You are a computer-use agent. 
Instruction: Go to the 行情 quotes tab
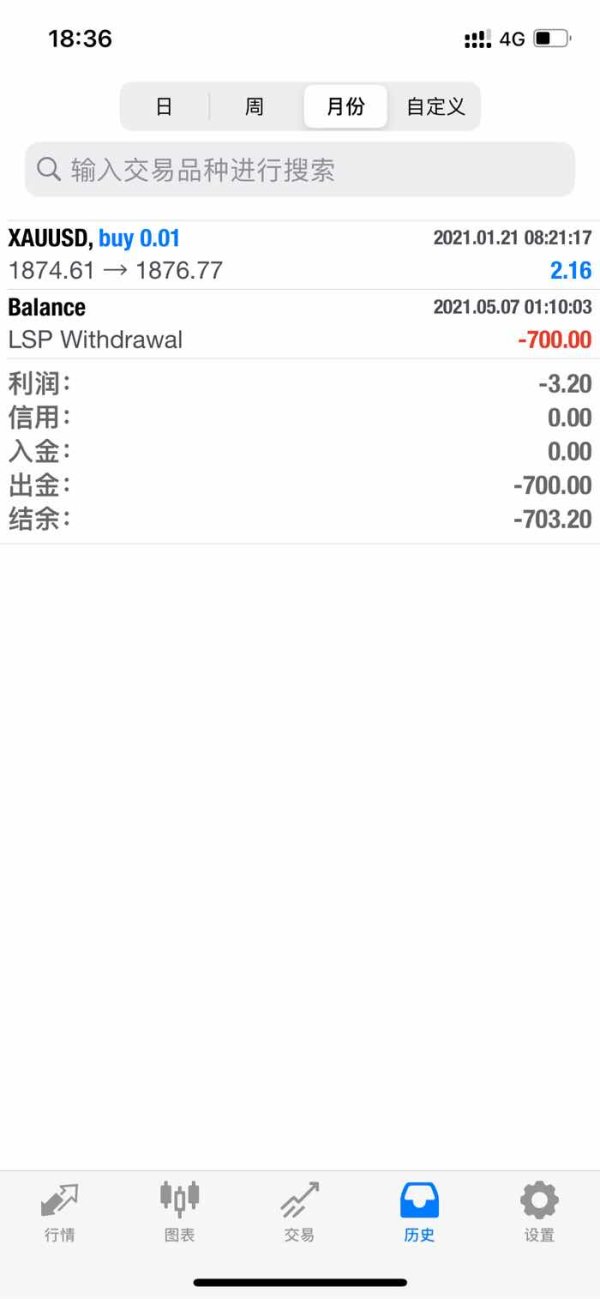pos(60,1211)
